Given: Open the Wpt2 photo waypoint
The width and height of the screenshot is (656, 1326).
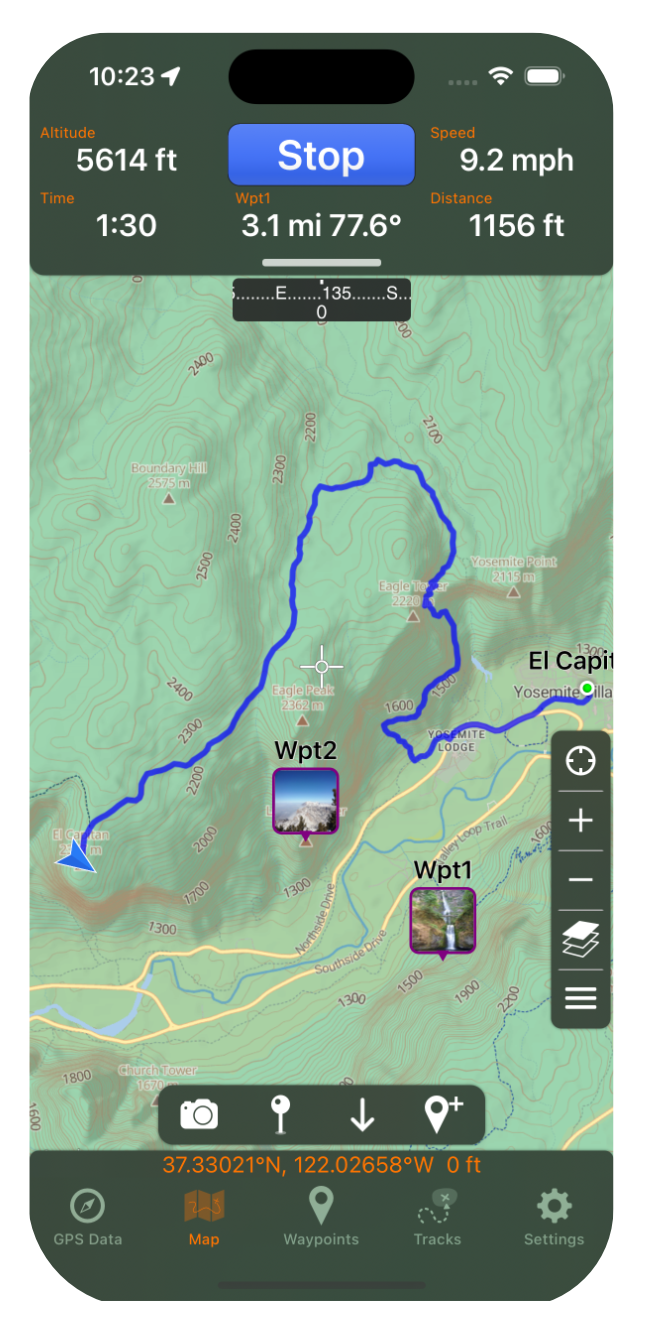Looking at the screenshot, I should point(305,801).
